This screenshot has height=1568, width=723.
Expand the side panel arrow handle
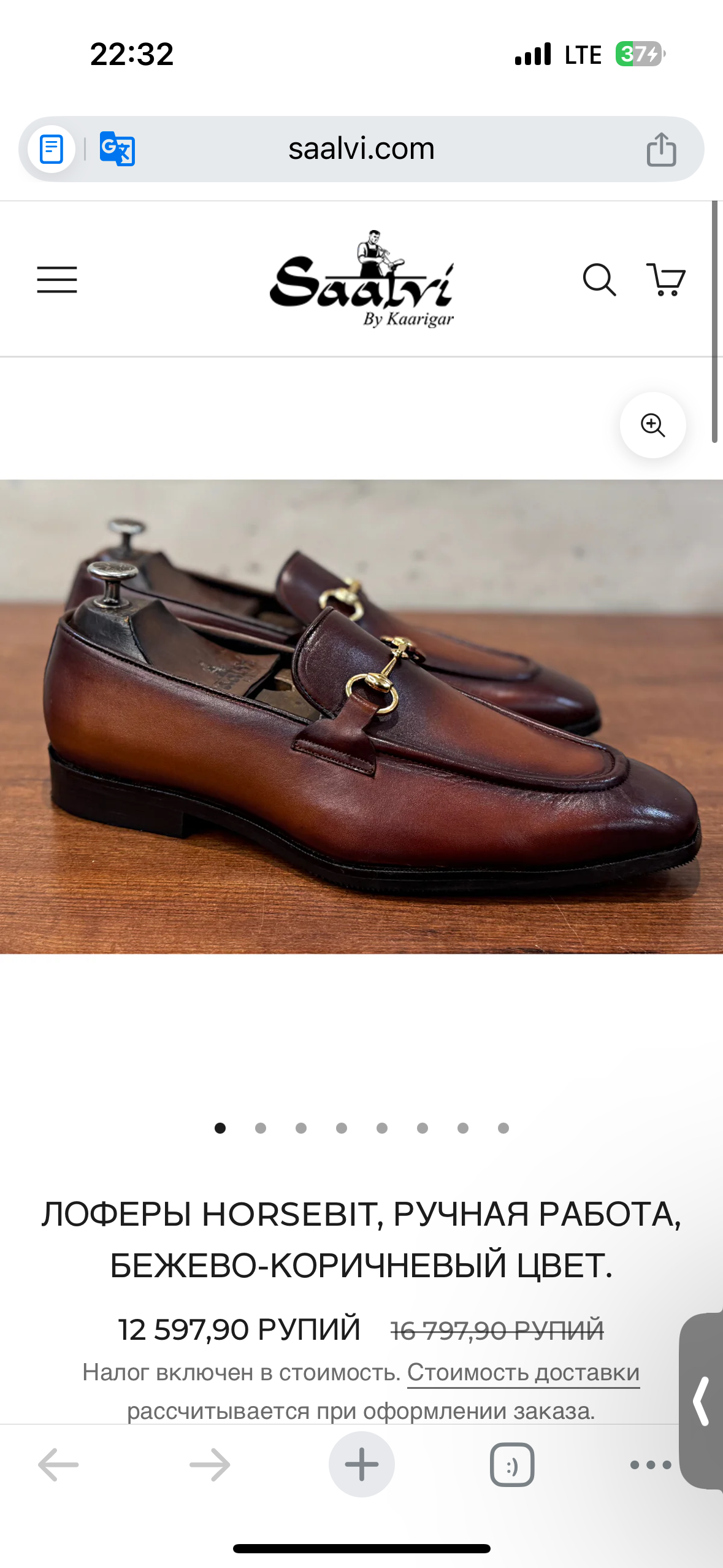coord(702,1401)
